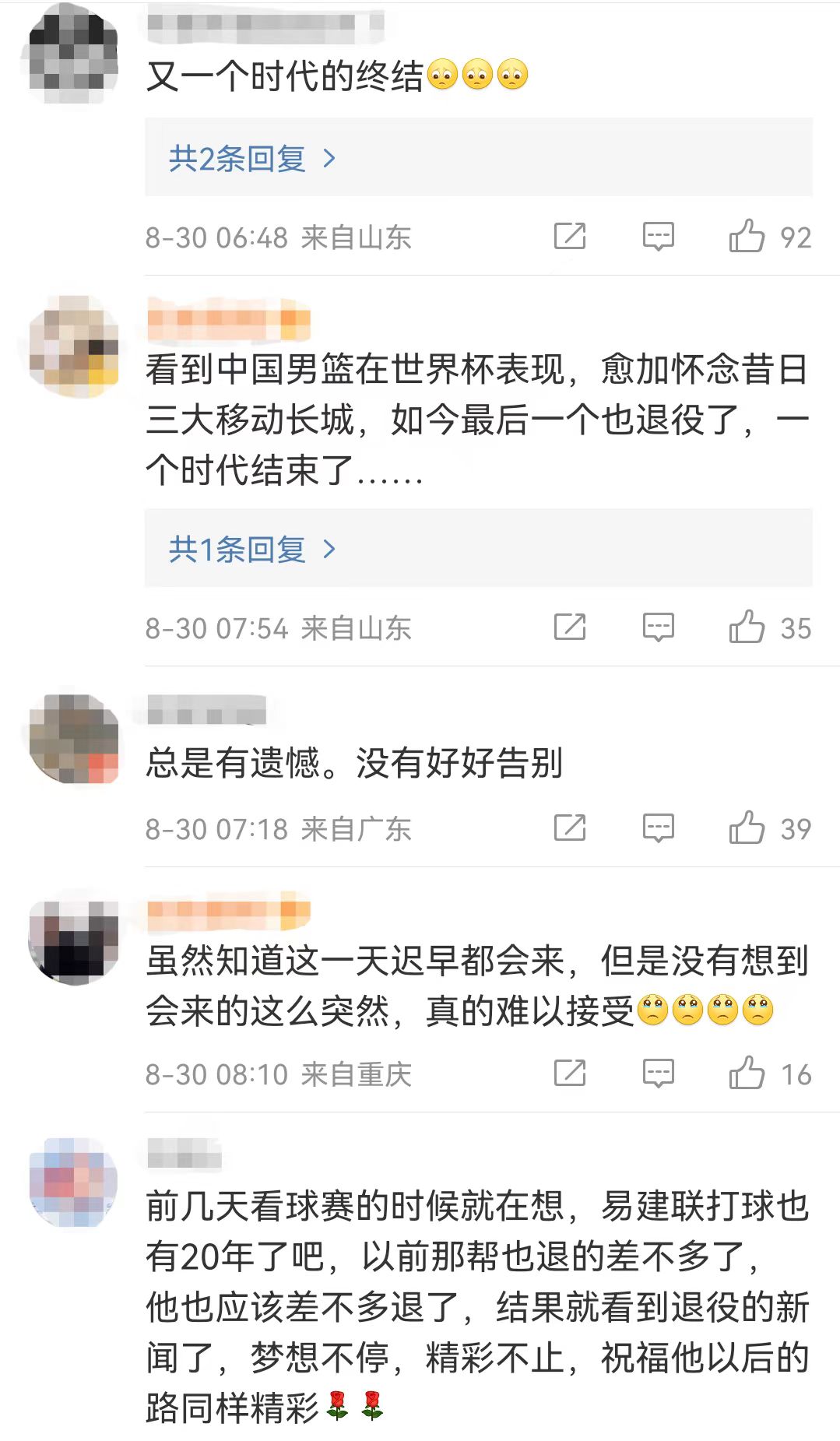Reply to the comment posted at 8-30 06:48

click(658, 237)
